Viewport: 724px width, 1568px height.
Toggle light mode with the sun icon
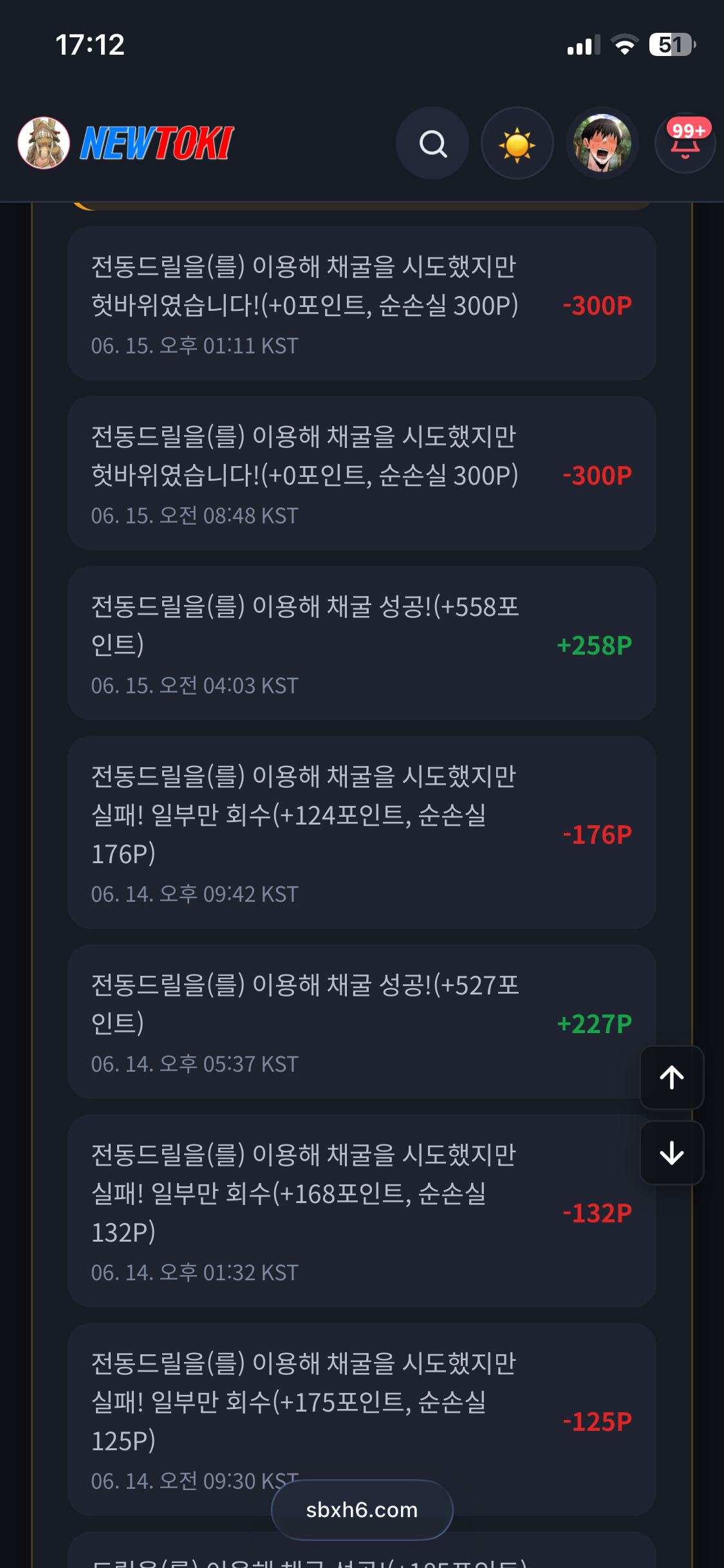coord(517,143)
